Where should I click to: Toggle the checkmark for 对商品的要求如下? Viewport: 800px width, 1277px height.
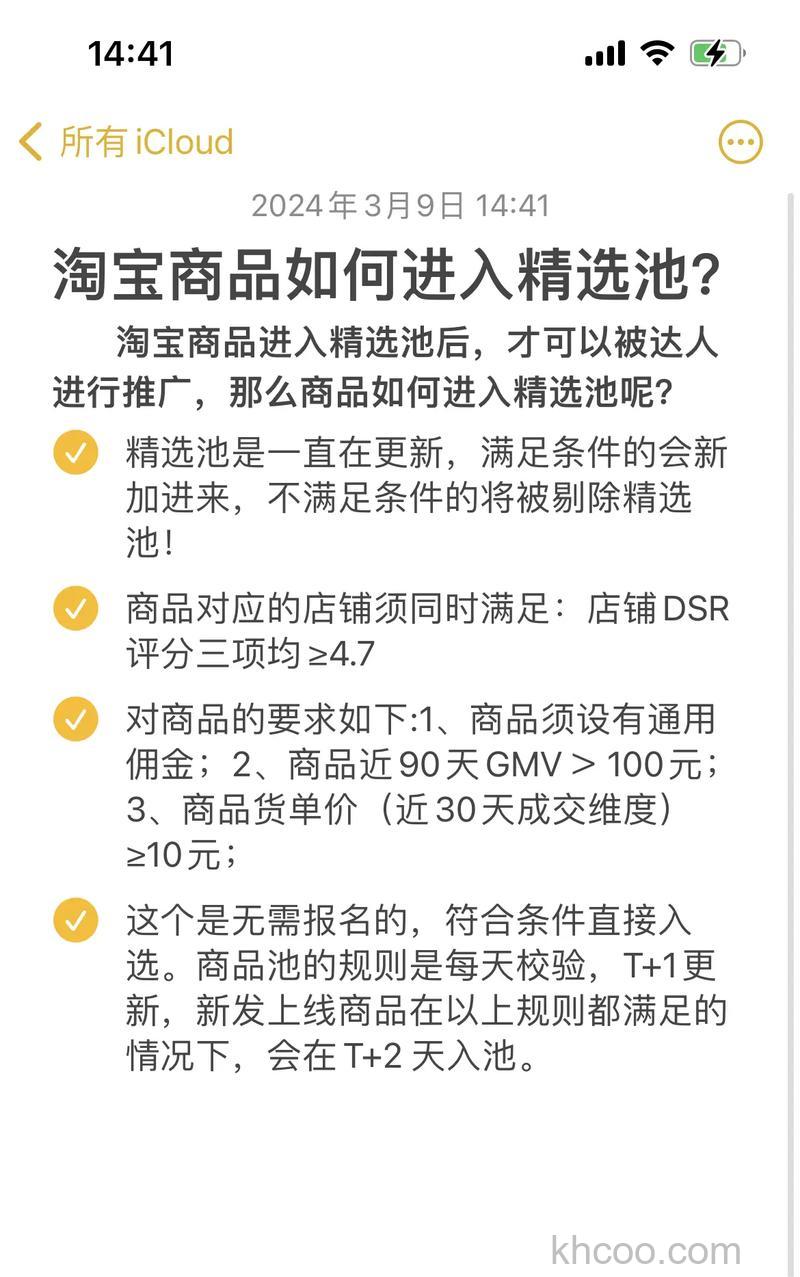point(75,719)
